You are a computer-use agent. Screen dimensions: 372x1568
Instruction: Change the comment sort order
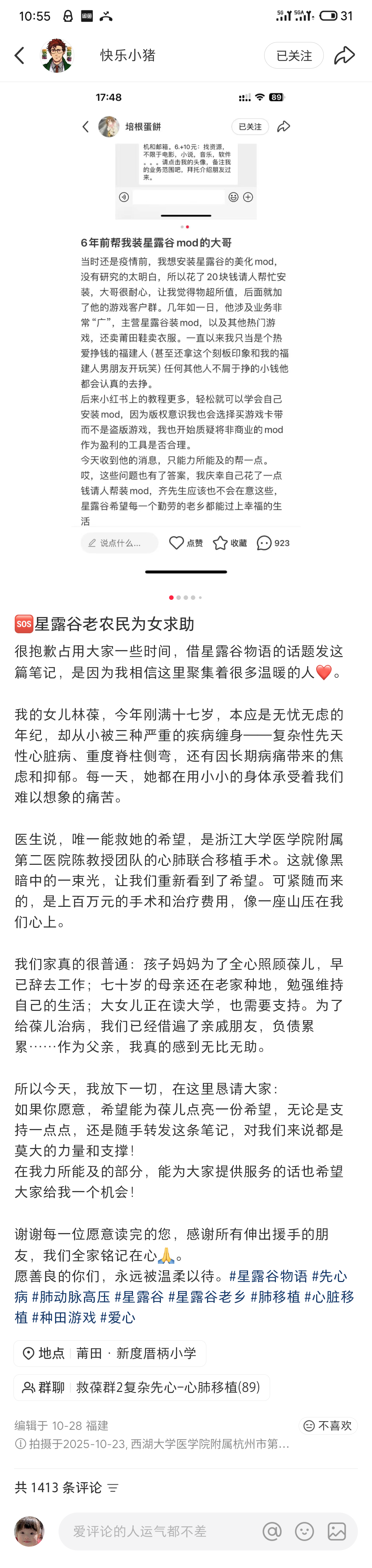coord(113,1488)
